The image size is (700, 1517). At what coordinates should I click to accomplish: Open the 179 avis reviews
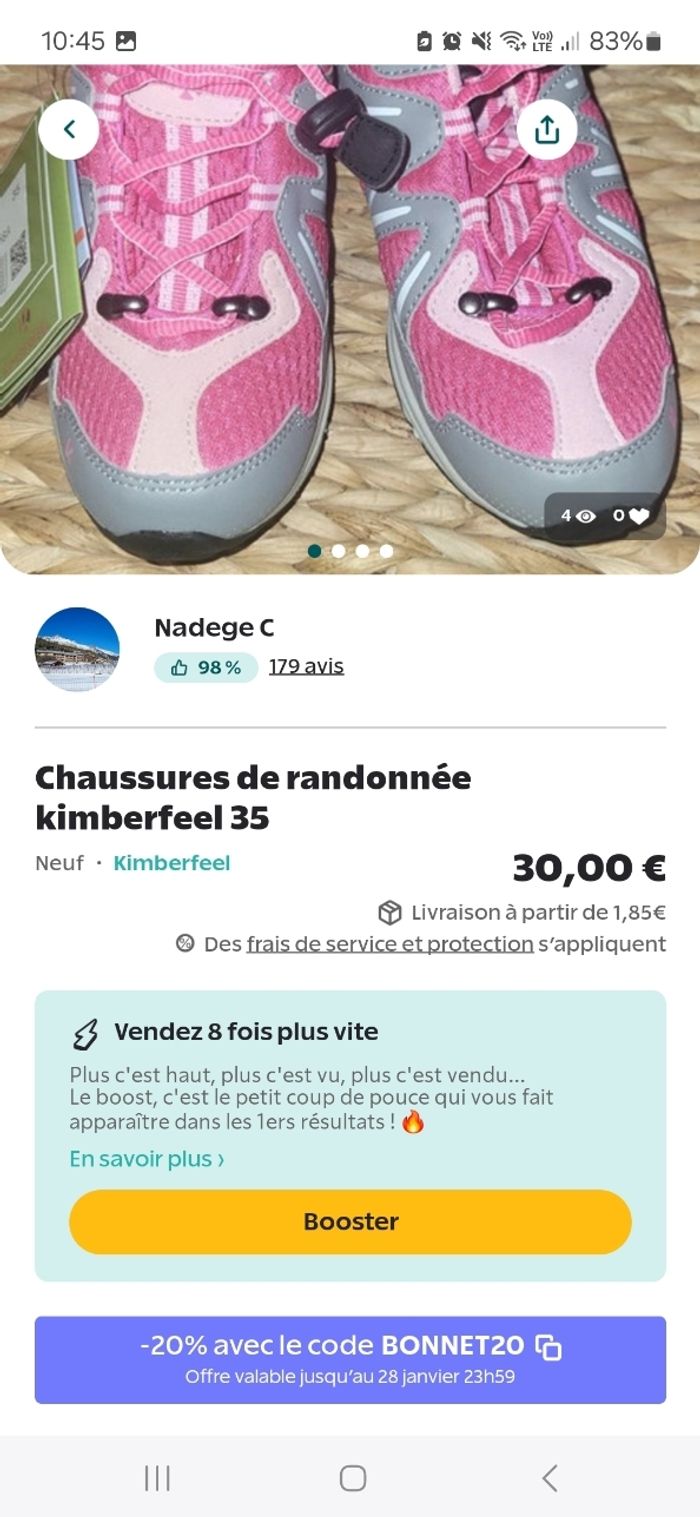coord(306,666)
